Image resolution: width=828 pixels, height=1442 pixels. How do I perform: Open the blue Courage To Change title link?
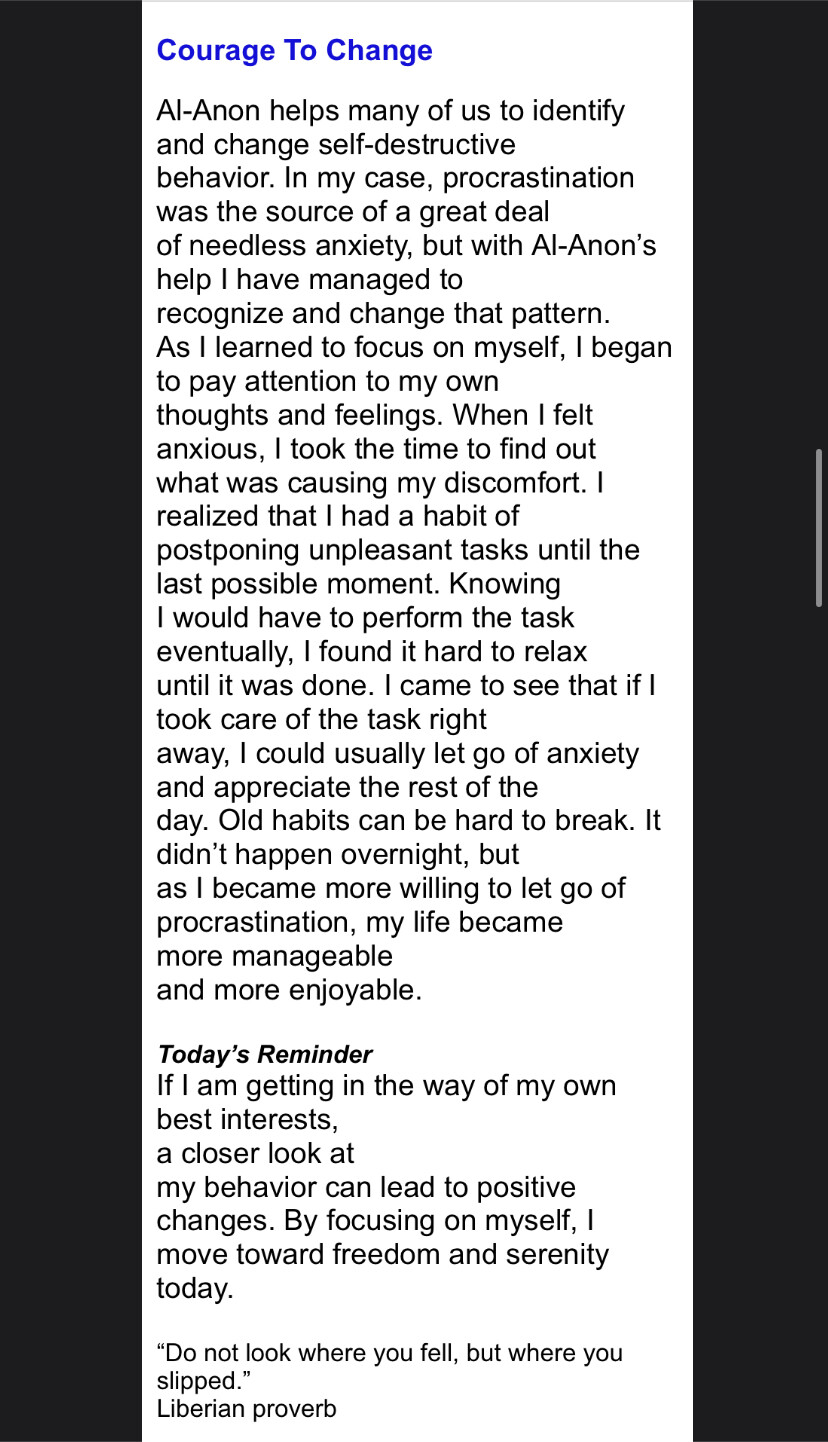pyautogui.click(x=295, y=51)
